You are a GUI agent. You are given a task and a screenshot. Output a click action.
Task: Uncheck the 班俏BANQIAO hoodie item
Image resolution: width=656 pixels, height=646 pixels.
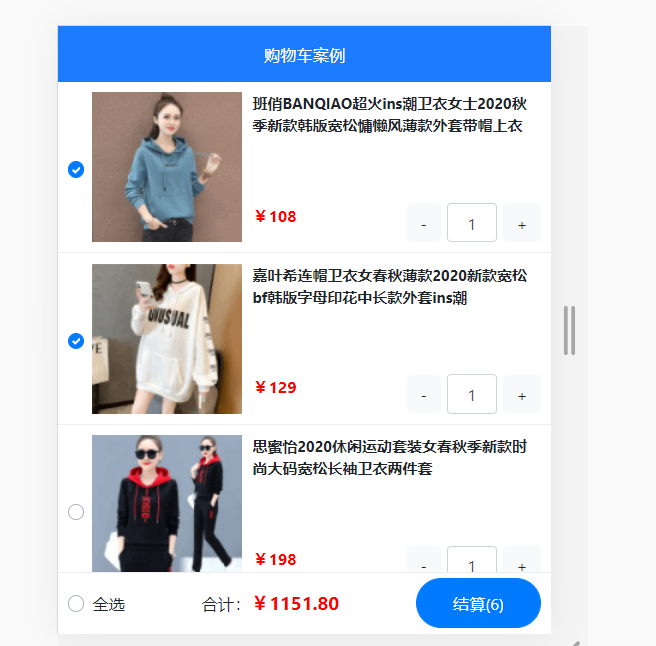(x=76, y=169)
